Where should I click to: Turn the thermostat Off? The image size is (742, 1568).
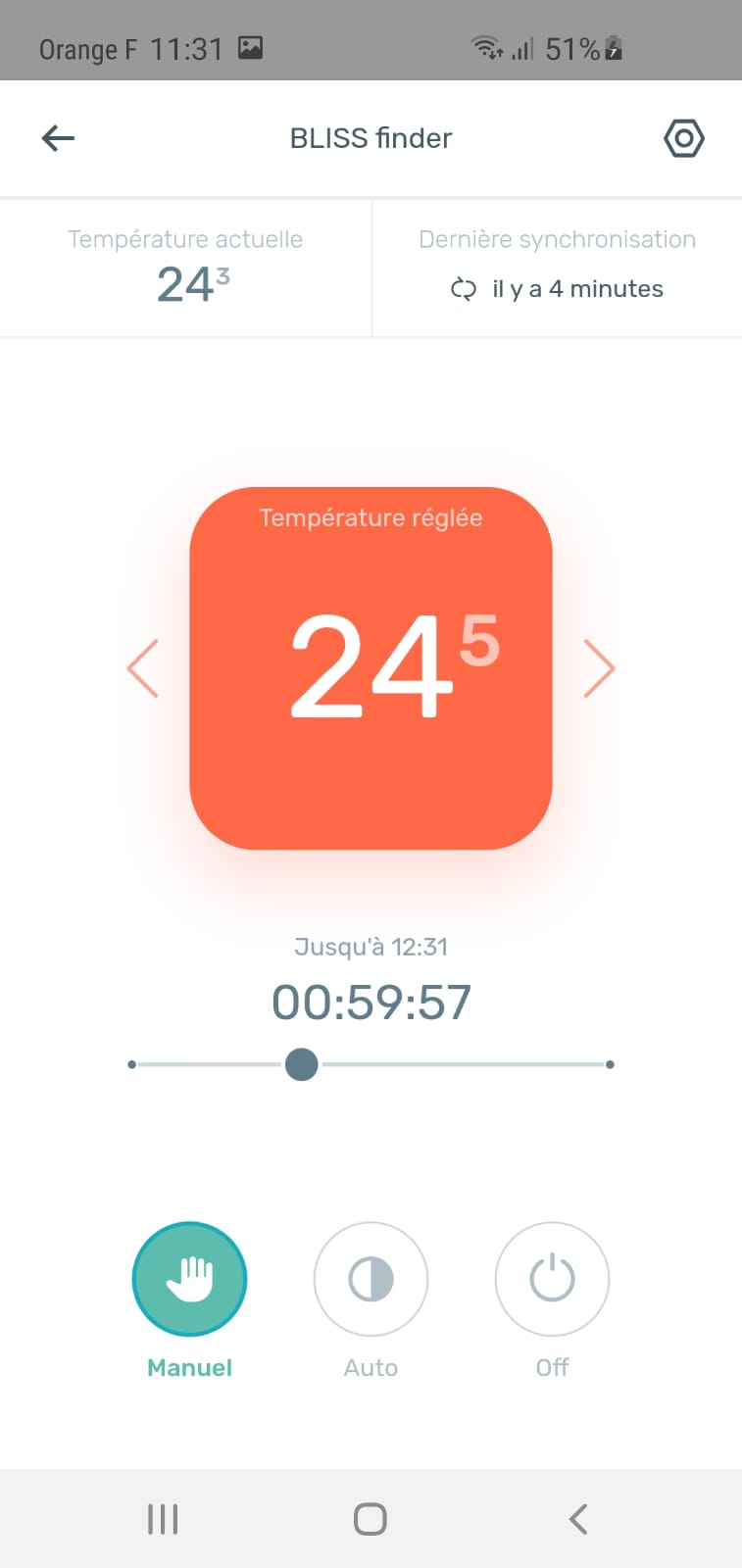(552, 1279)
